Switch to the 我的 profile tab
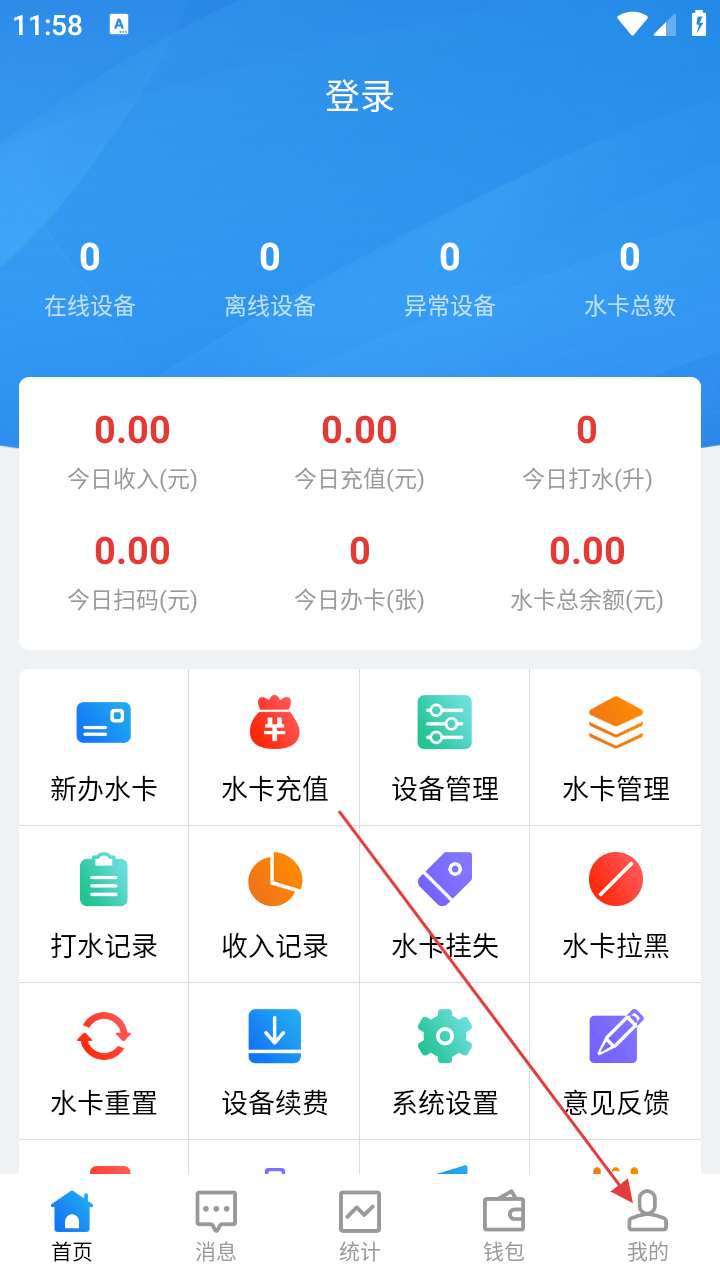This screenshot has width=720, height=1280. click(x=647, y=1226)
